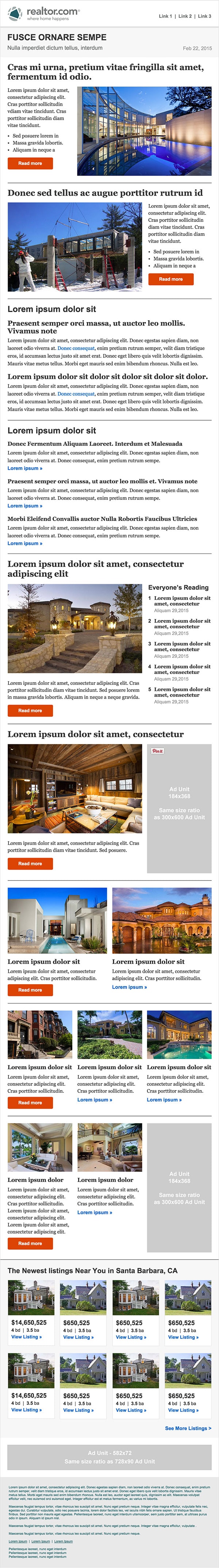
Task: Open Link 3 in the header
Action: pyautogui.click(x=204, y=16)
